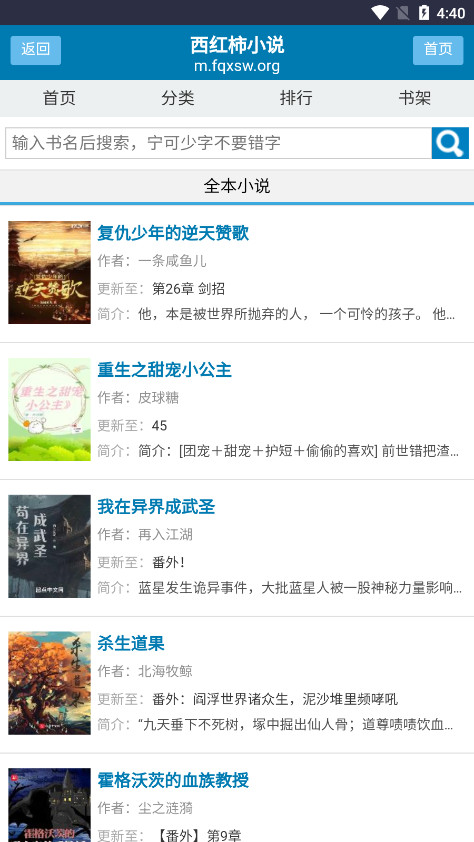Open the 杀生道果 cover image
The image size is (474, 842).
[x=49, y=683]
